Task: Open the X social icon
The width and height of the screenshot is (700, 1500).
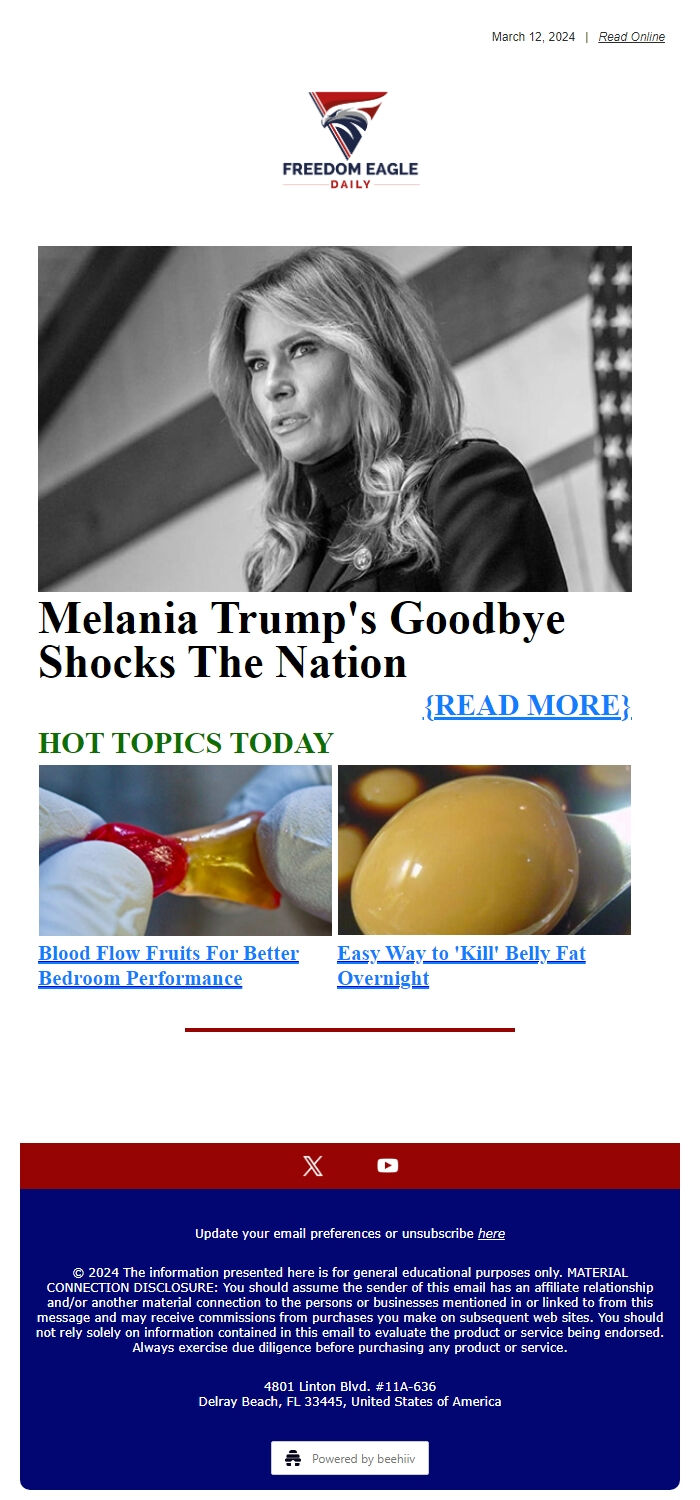Action: (x=313, y=1166)
